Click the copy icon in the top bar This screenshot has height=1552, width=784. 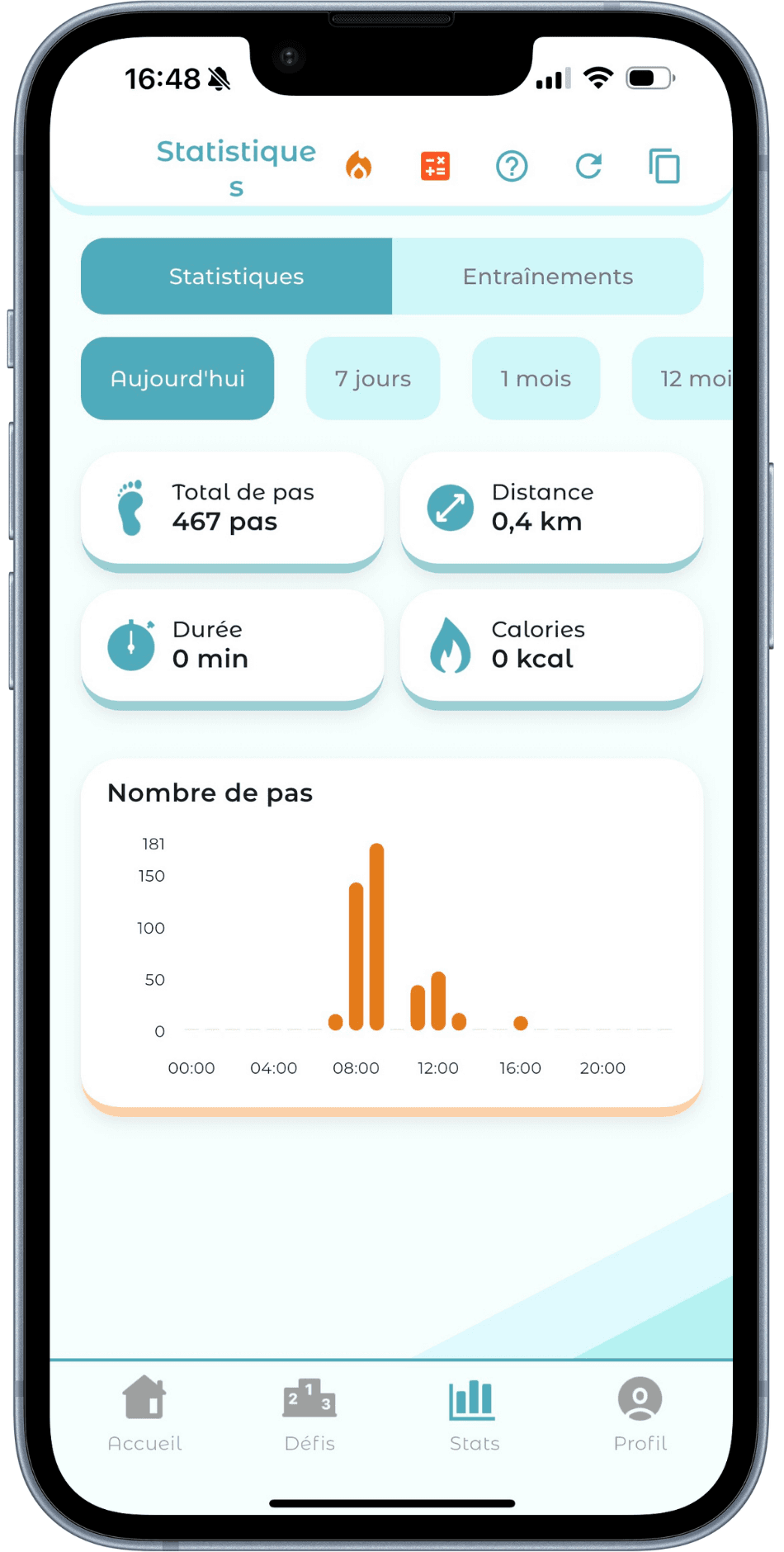665,167
